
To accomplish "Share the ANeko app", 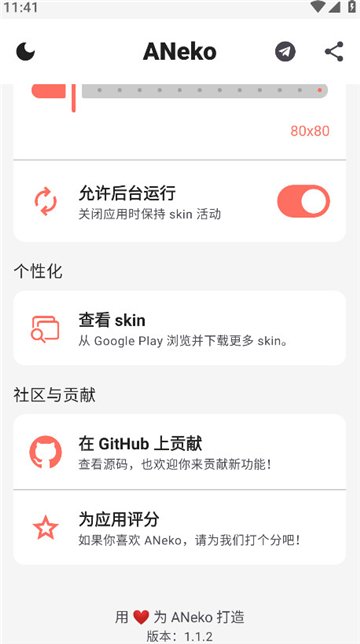I will 334,52.
